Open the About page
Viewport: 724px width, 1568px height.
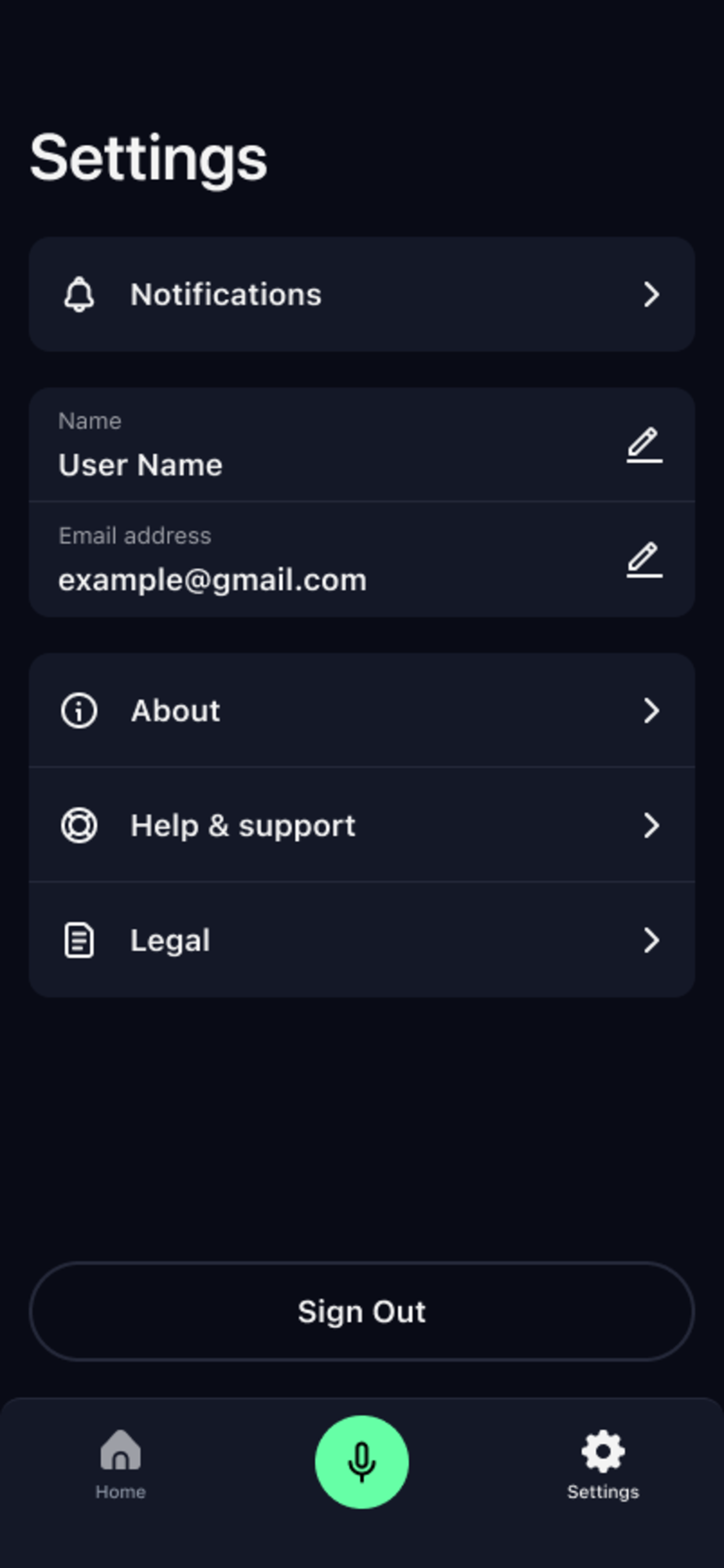pos(361,710)
